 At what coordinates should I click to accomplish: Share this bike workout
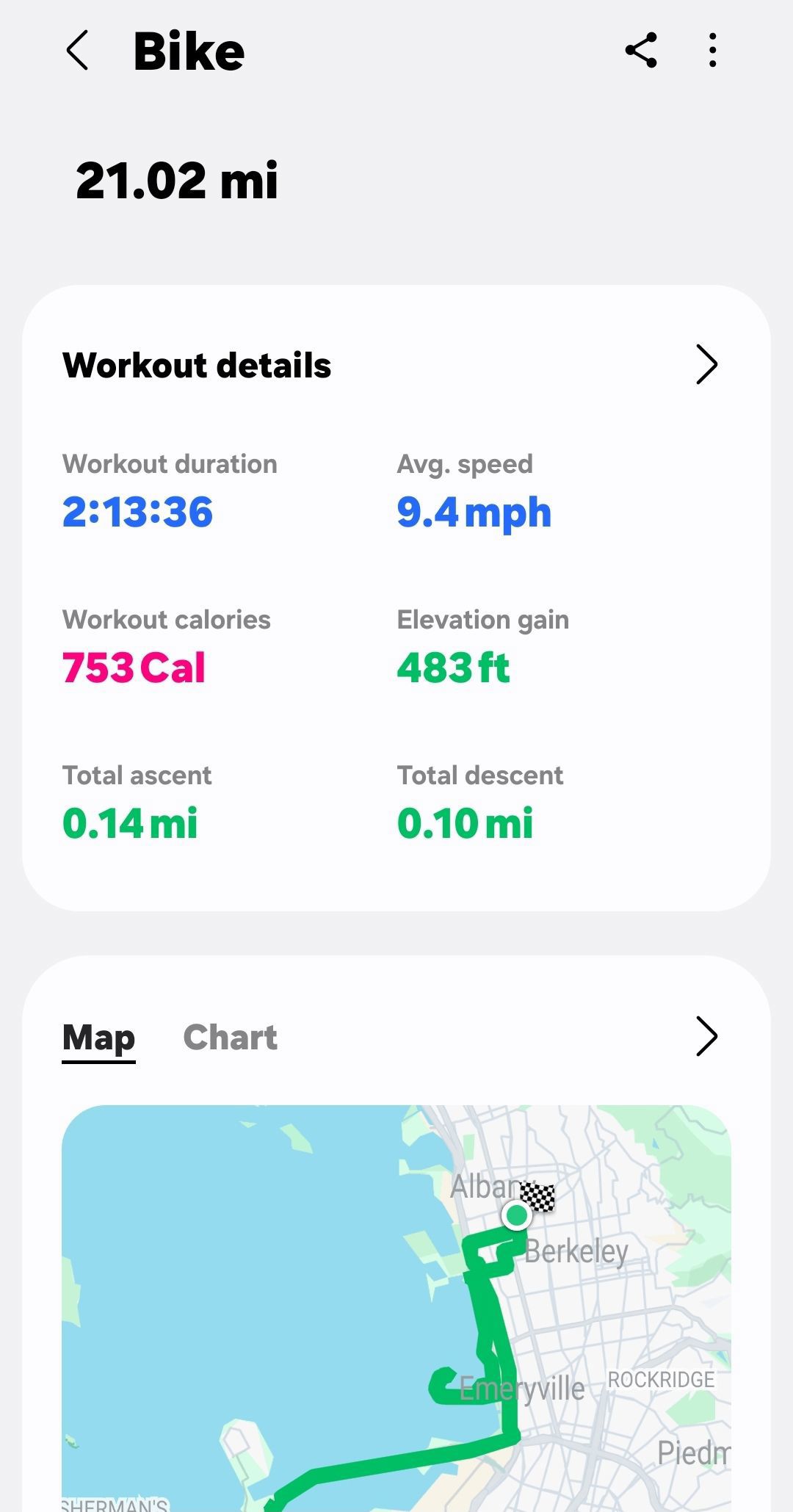641,51
